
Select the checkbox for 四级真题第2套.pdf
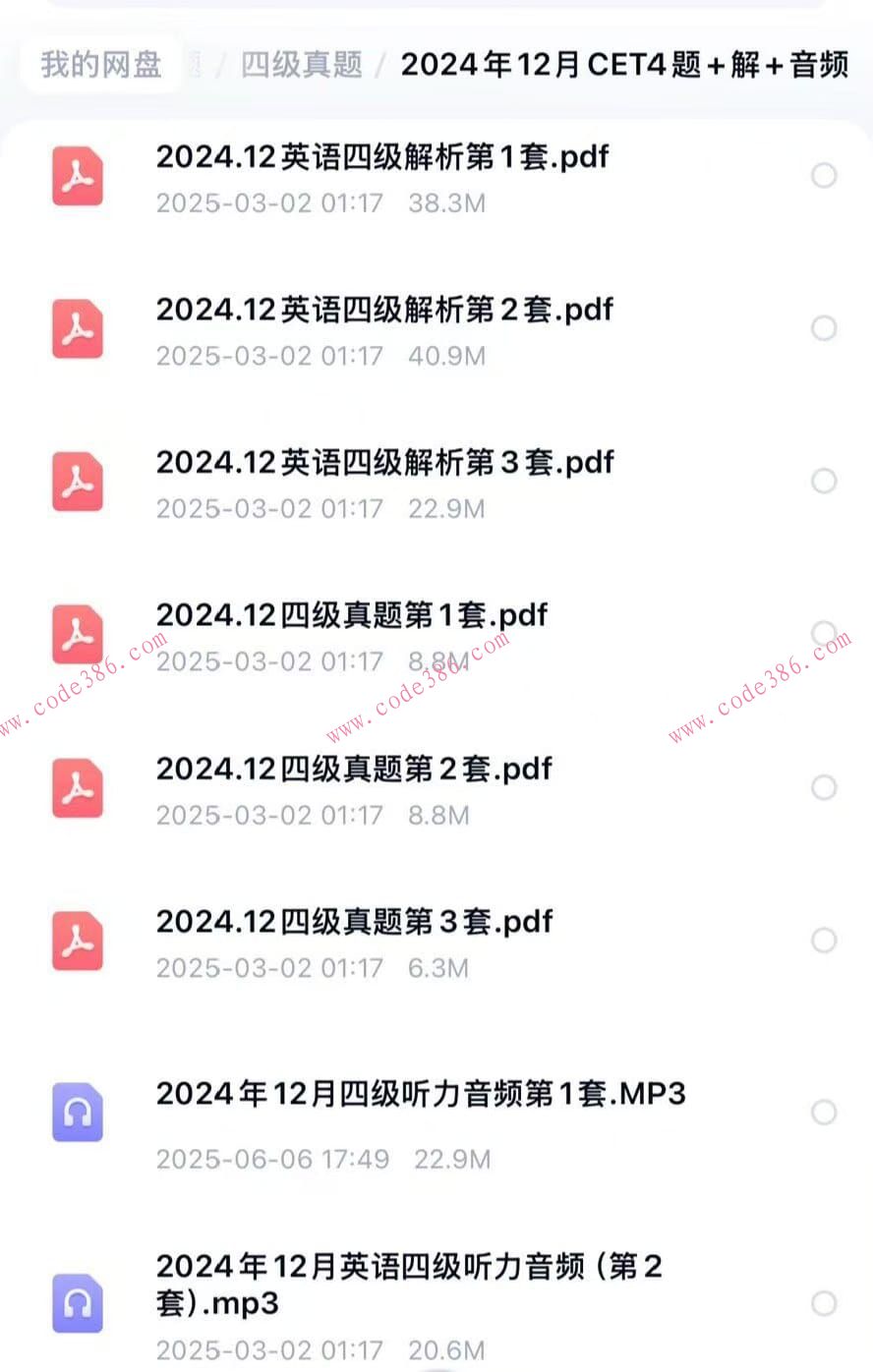tap(824, 786)
